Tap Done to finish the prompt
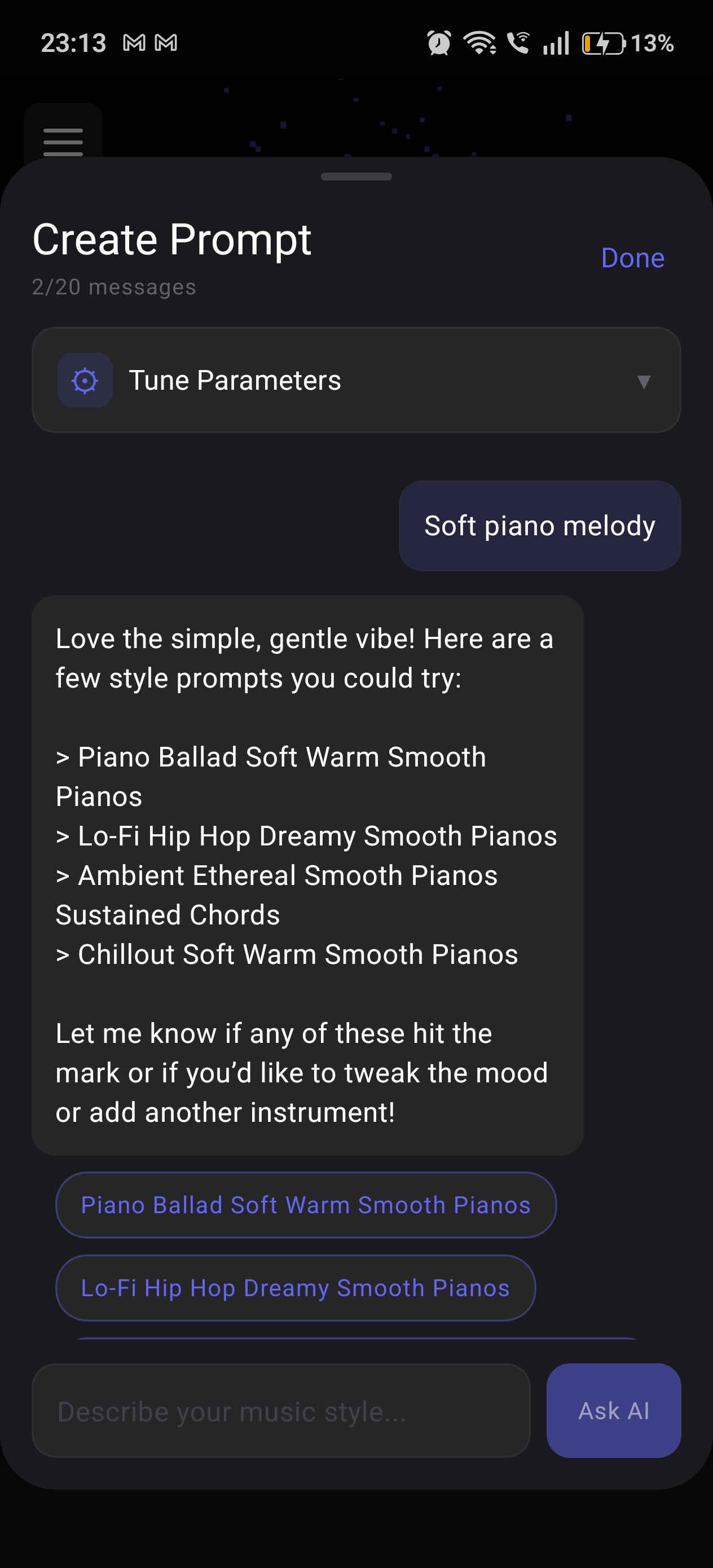This screenshot has width=713, height=1568. pos(633,258)
